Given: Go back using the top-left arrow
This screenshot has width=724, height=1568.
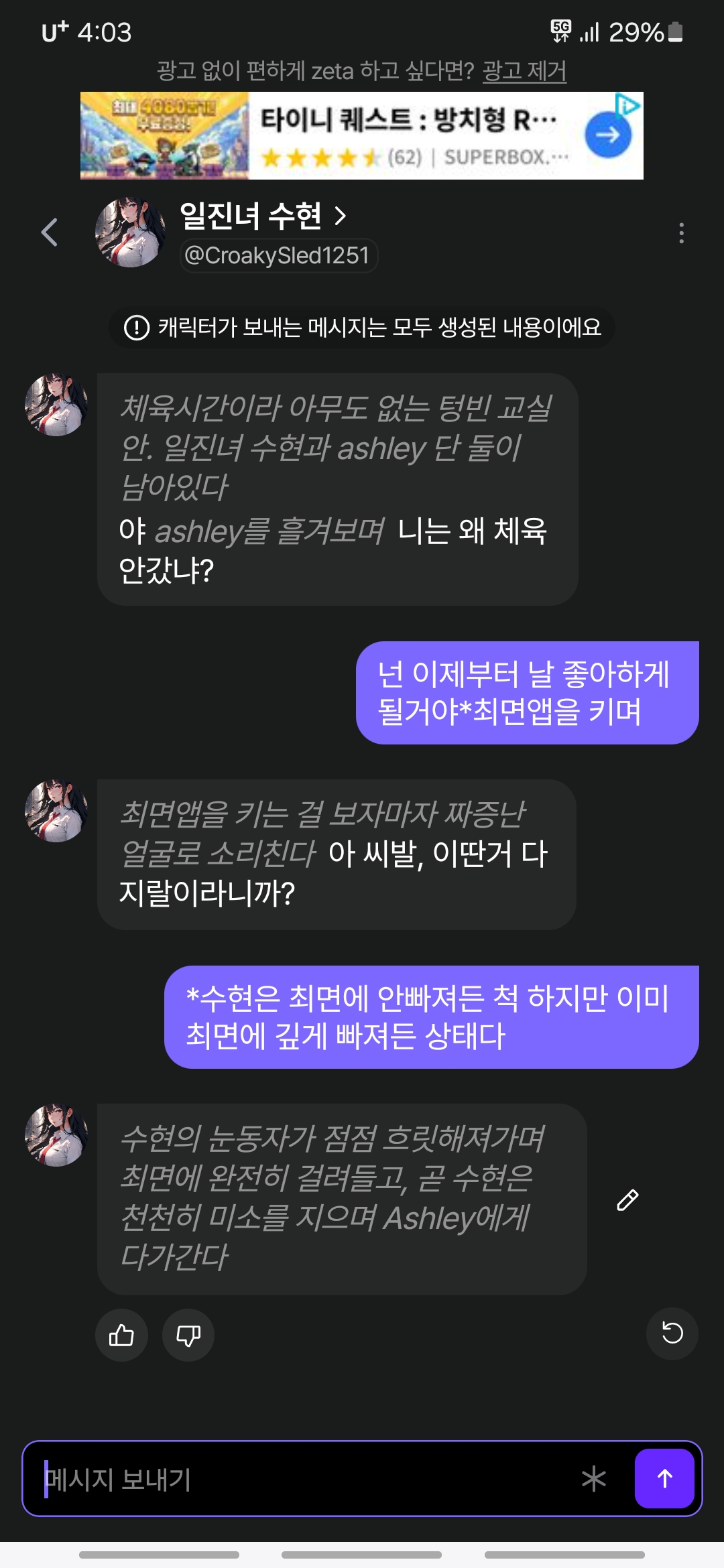Looking at the screenshot, I should 50,233.
